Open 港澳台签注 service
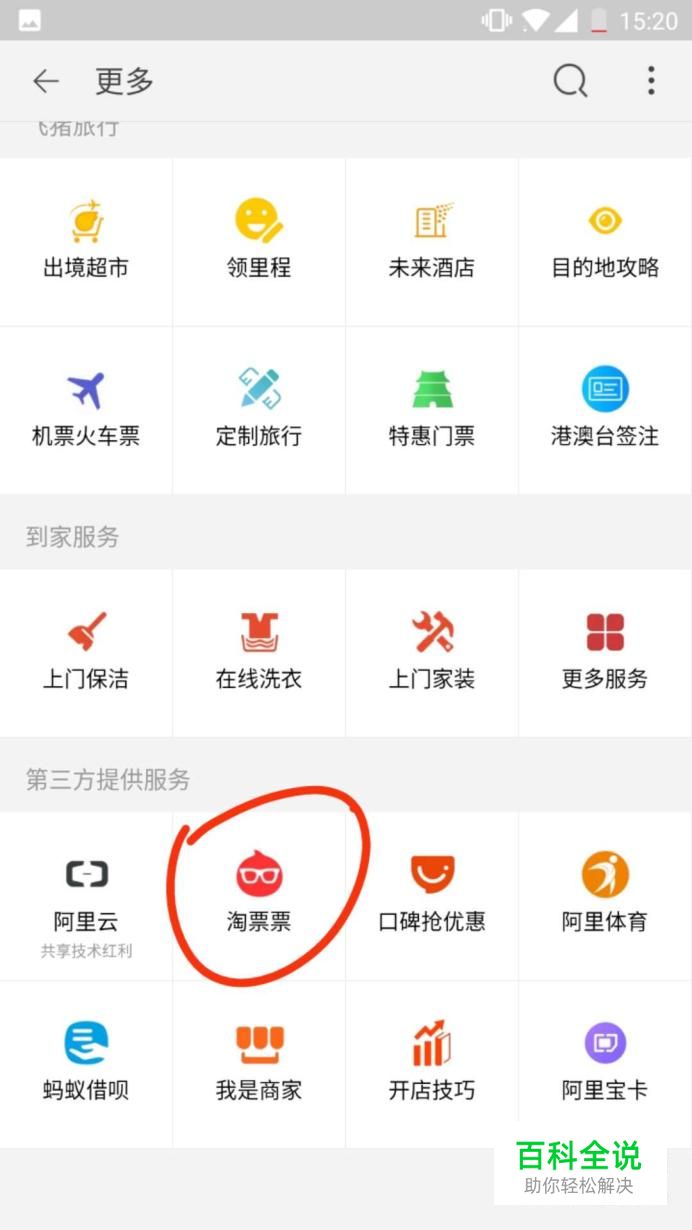692x1230 pixels. coord(605,409)
